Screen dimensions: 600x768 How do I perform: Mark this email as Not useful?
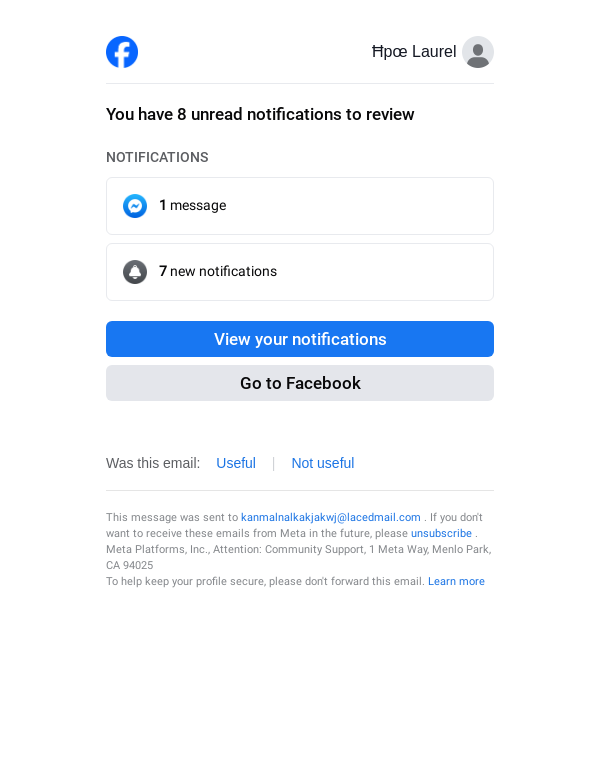(x=322, y=463)
